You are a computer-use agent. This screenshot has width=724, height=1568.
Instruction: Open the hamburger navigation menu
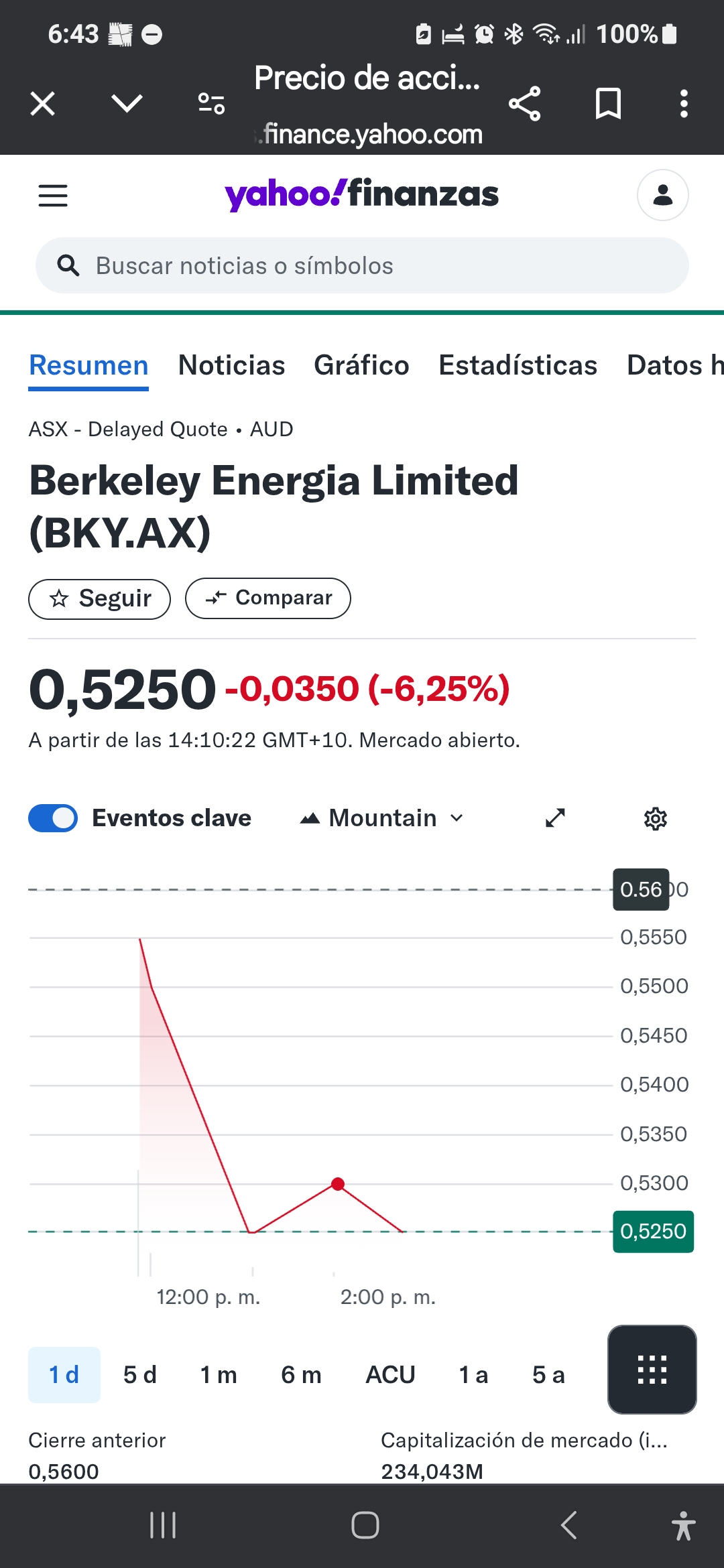53,196
